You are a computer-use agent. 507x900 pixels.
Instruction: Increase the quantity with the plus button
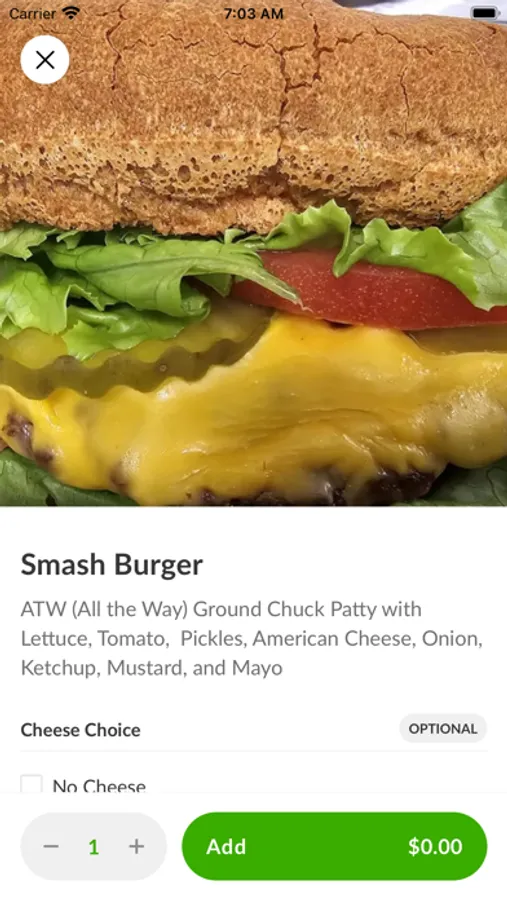coord(136,846)
